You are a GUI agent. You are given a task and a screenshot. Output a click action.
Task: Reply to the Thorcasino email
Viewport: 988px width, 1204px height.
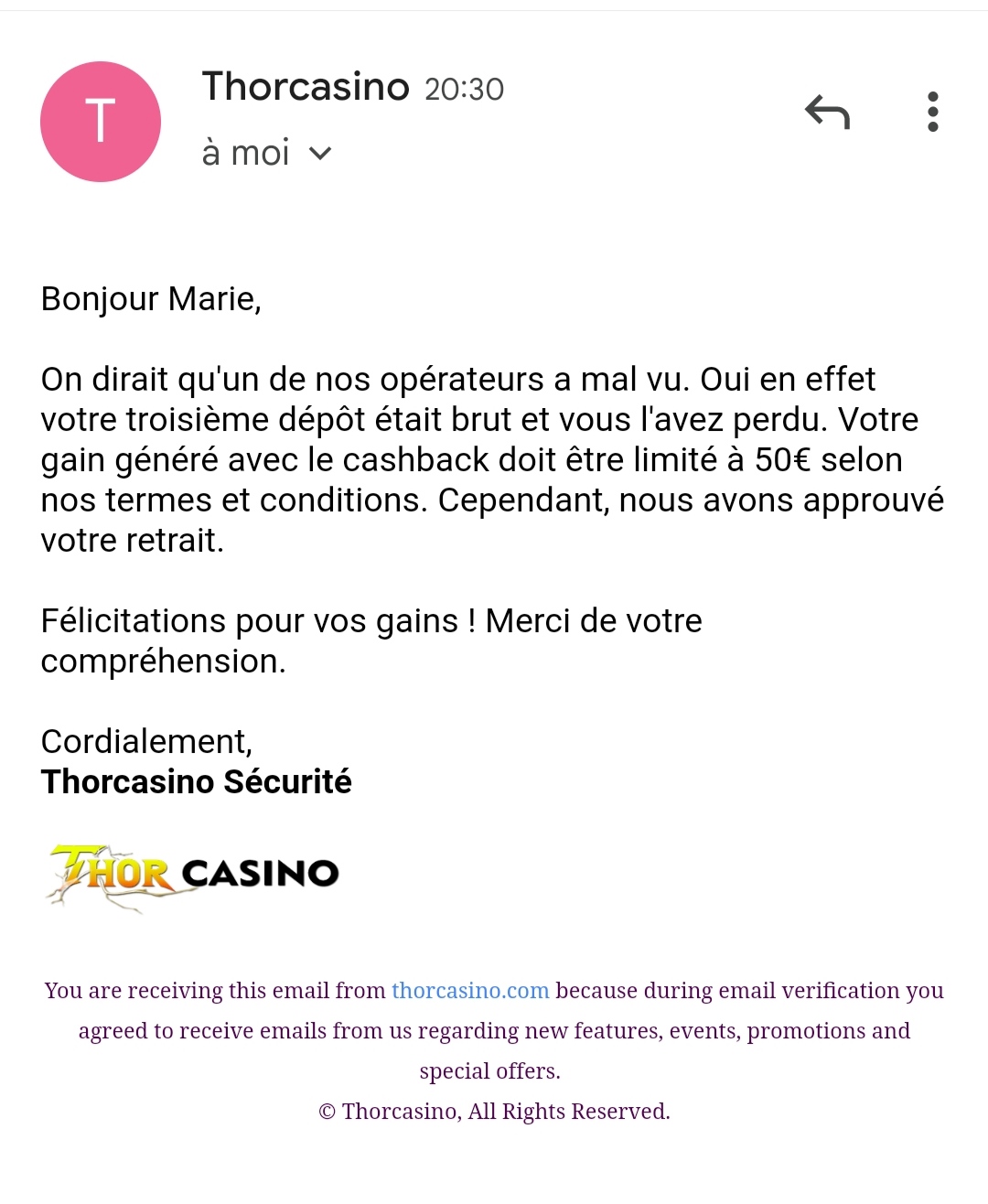[x=828, y=113]
